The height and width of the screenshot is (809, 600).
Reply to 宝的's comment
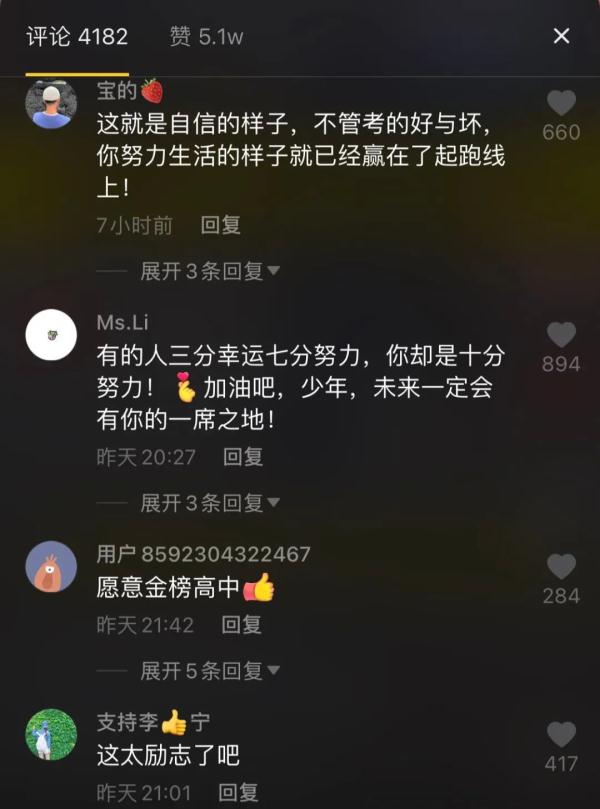click(221, 225)
